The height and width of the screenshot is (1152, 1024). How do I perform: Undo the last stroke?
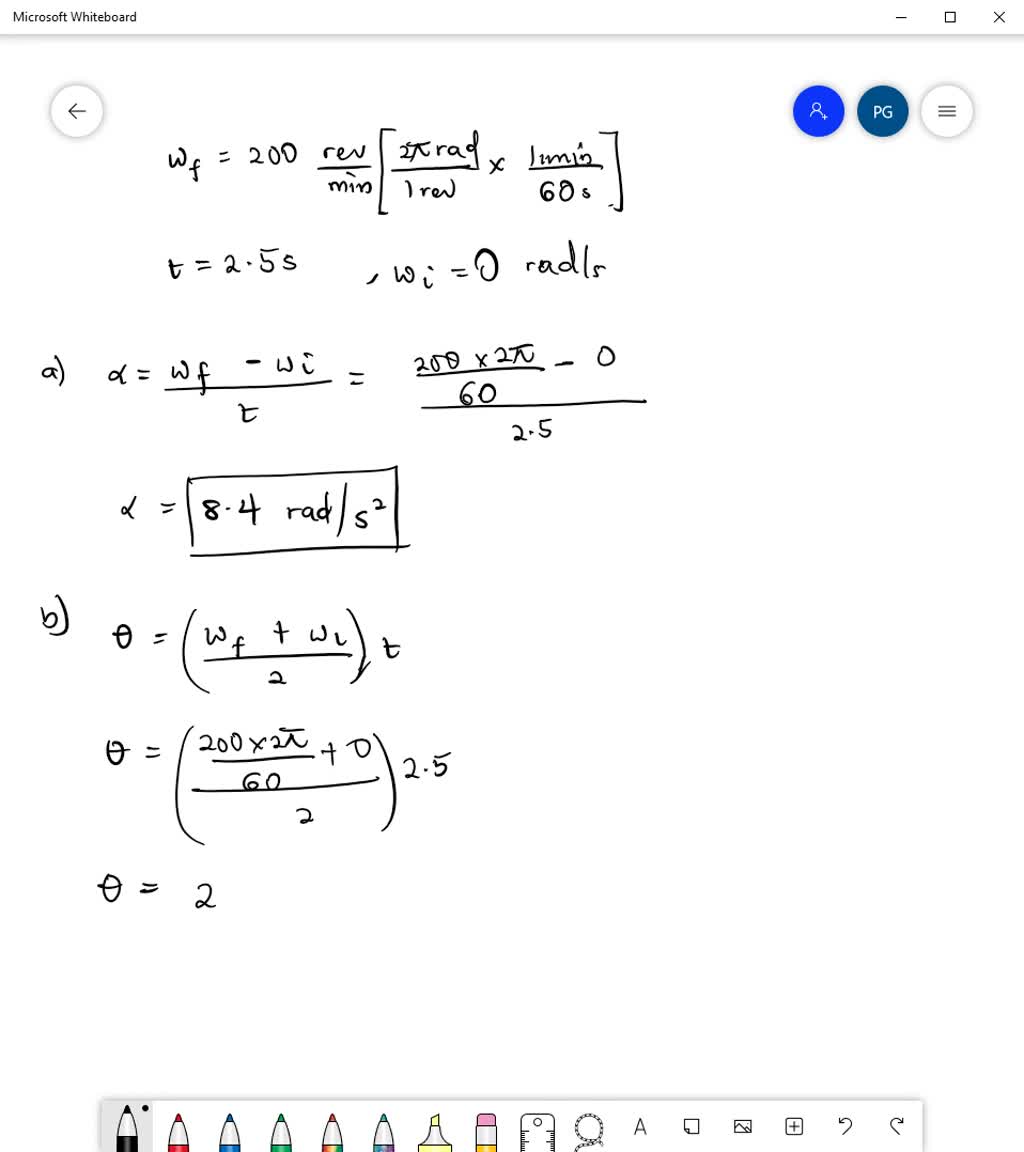coord(845,1126)
